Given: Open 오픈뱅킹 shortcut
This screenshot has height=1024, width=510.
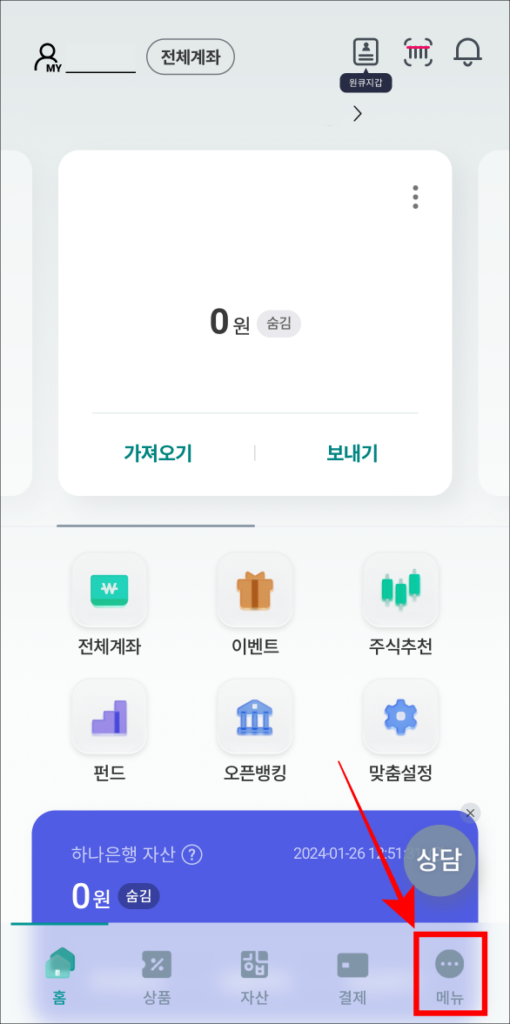Looking at the screenshot, I should point(255,716).
